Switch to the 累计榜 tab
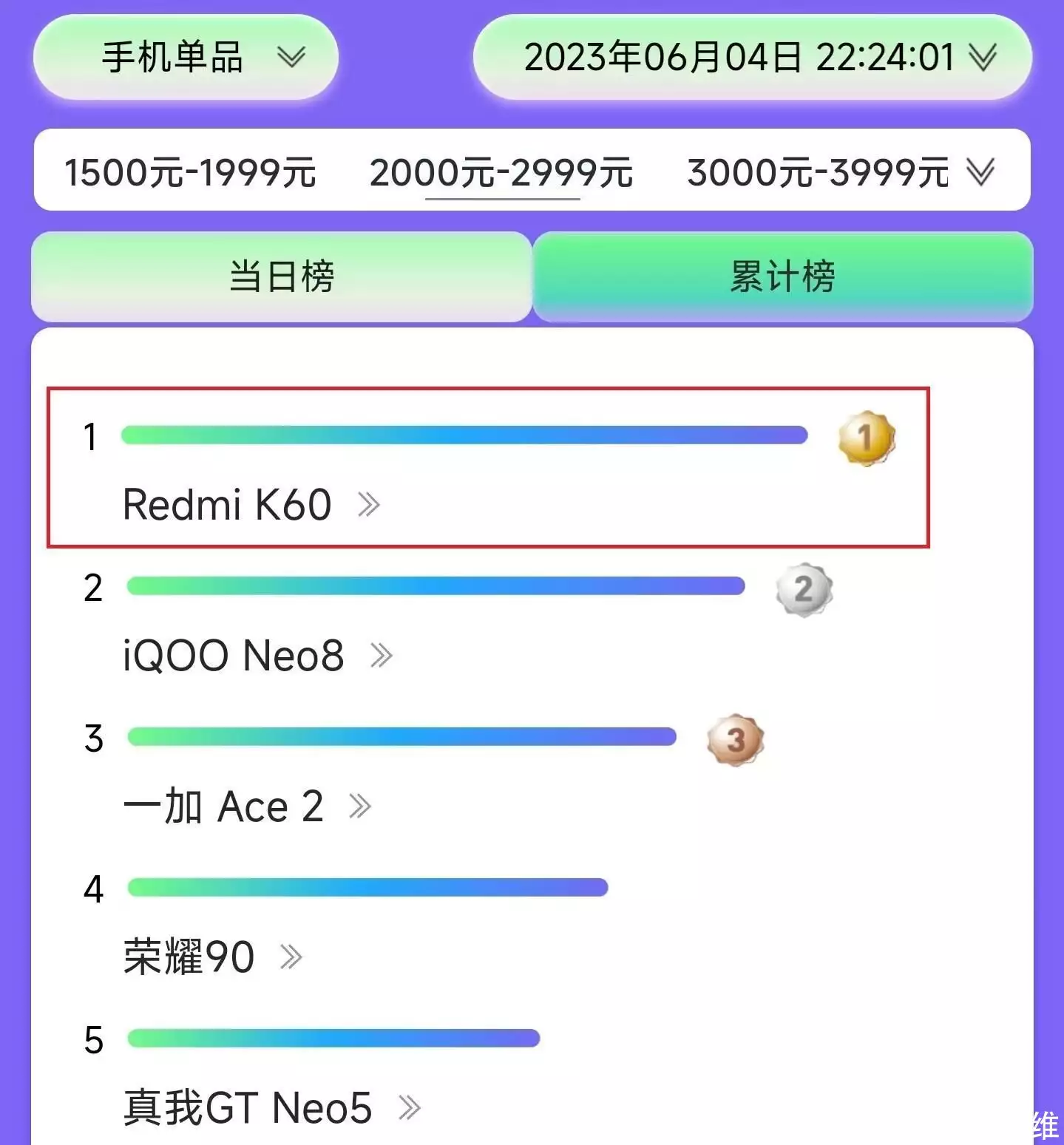1064x1145 pixels. pos(782,277)
